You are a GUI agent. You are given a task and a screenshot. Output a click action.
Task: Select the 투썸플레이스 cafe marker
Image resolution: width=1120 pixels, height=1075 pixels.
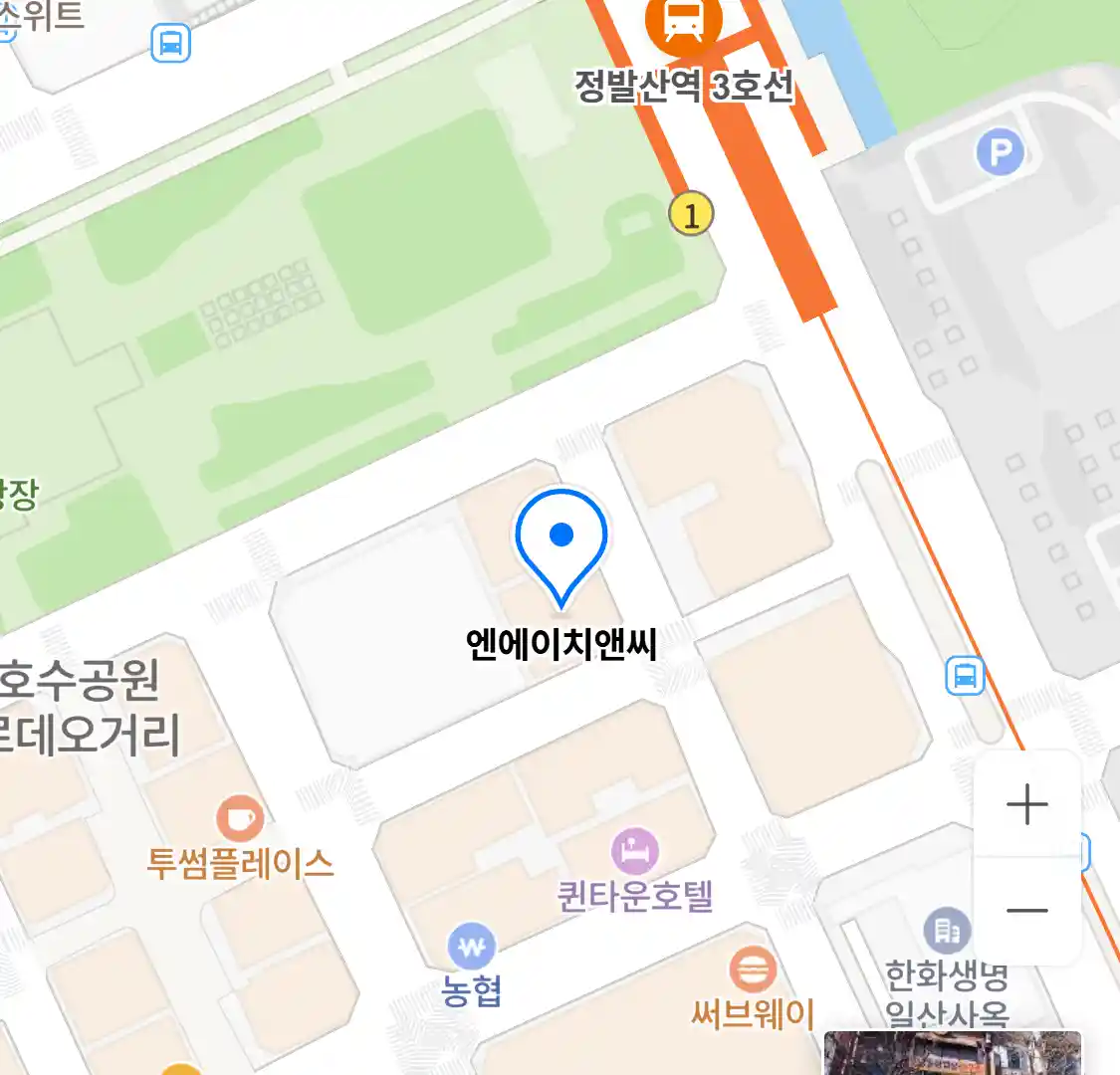pyautogui.click(x=240, y=820)
